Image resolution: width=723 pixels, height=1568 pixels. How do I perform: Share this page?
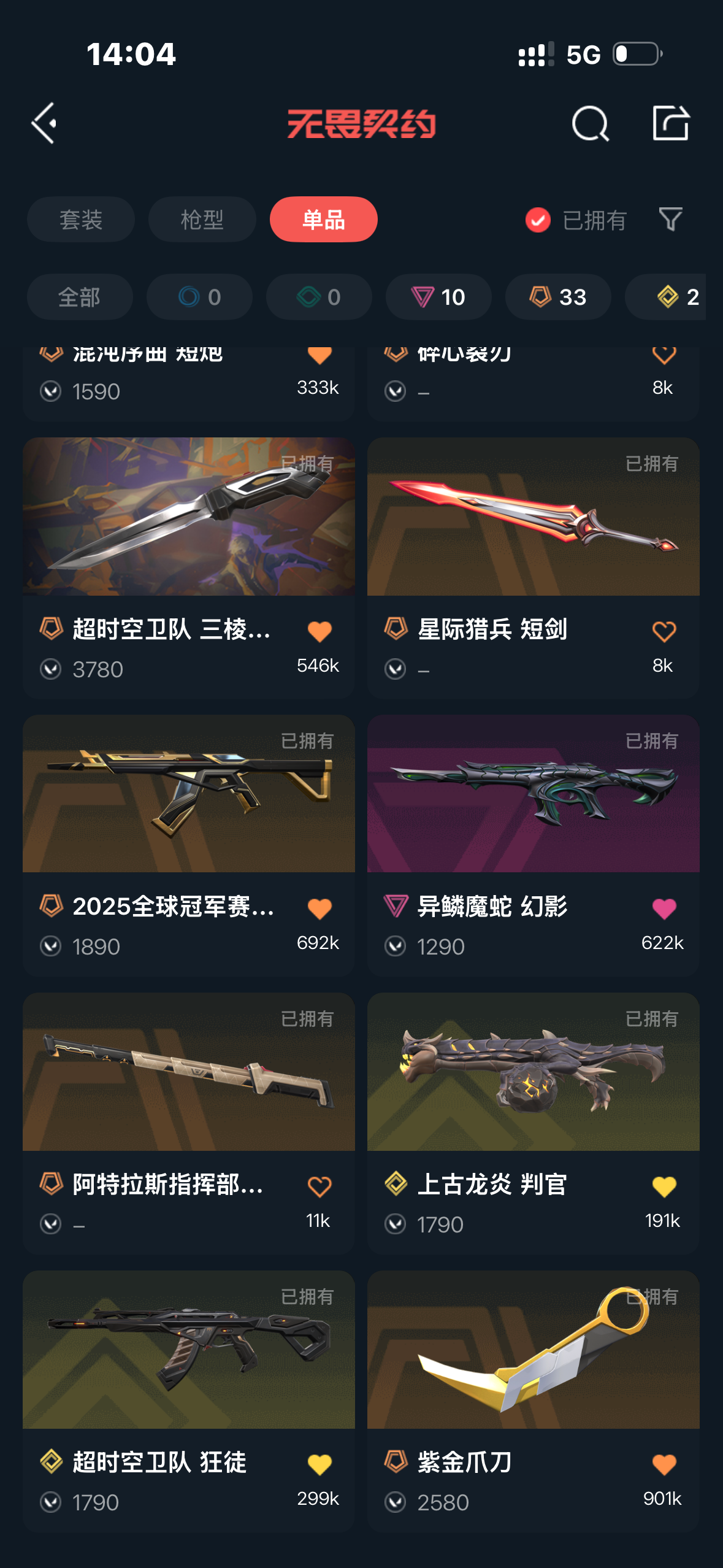[x=670, y=123]
